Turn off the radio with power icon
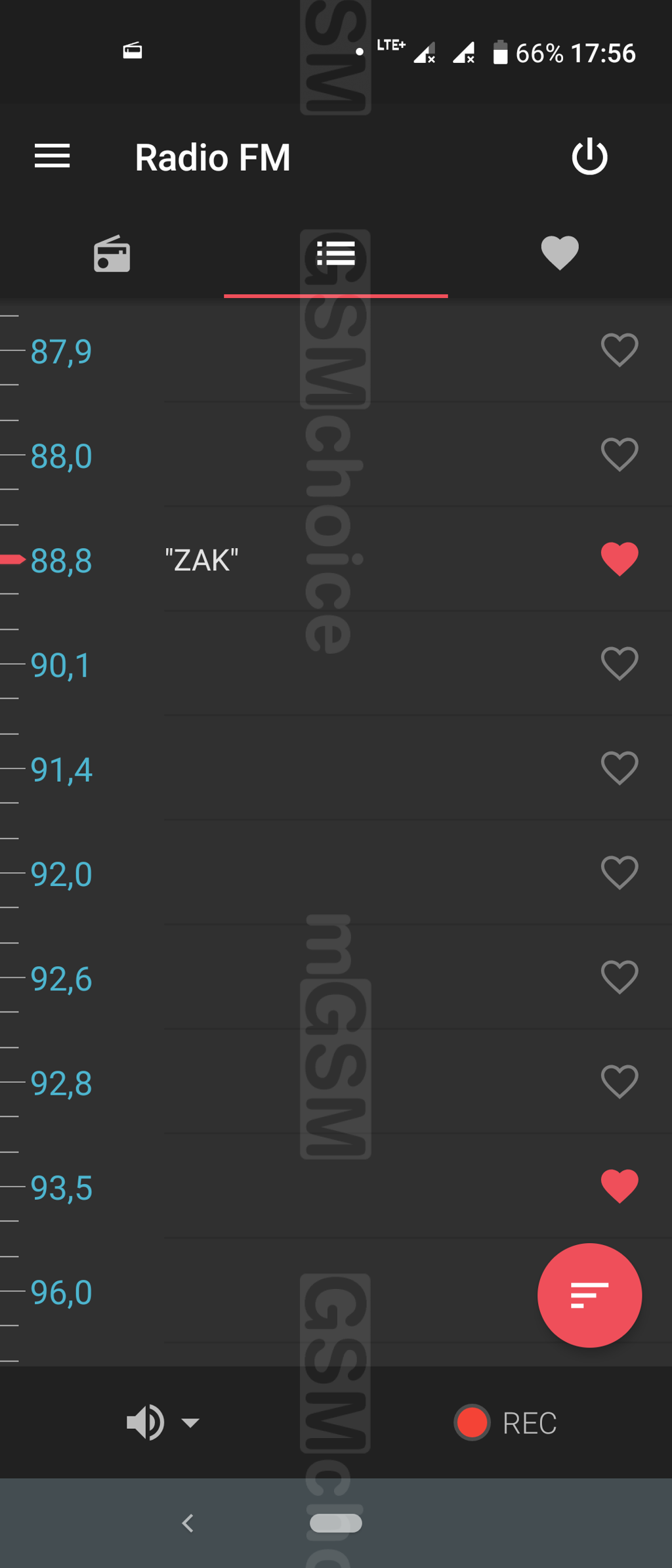 [589, 156]
